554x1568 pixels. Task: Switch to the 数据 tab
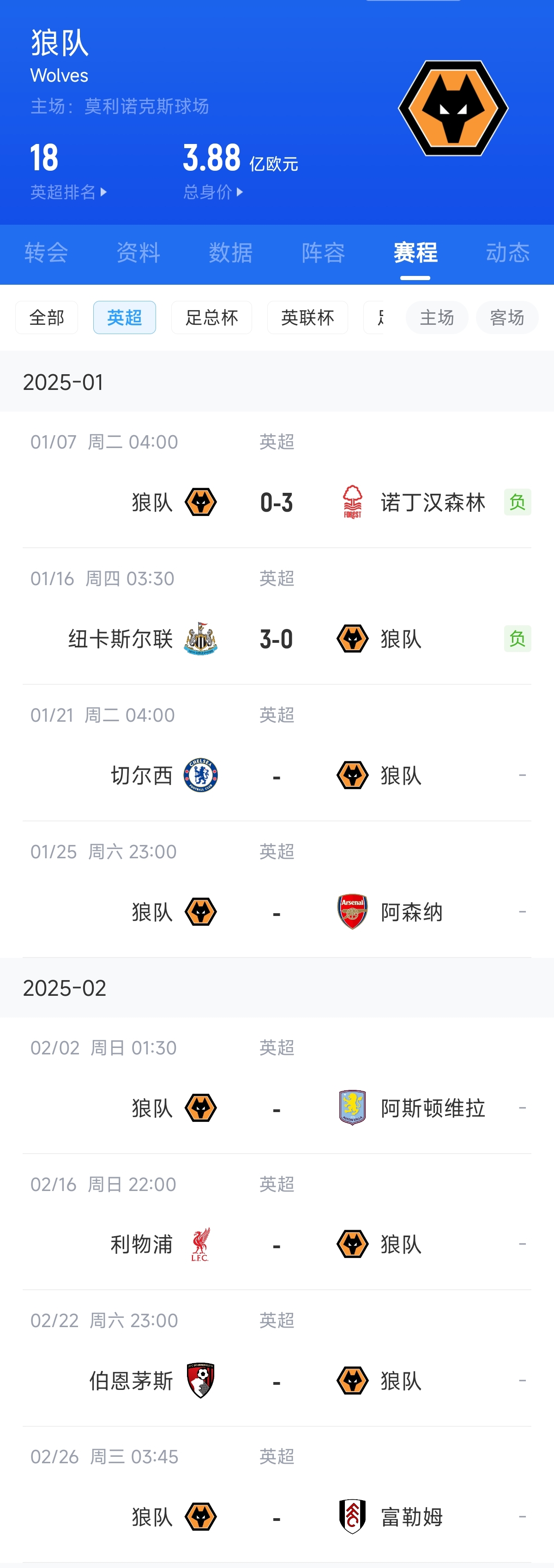[231, 252]
